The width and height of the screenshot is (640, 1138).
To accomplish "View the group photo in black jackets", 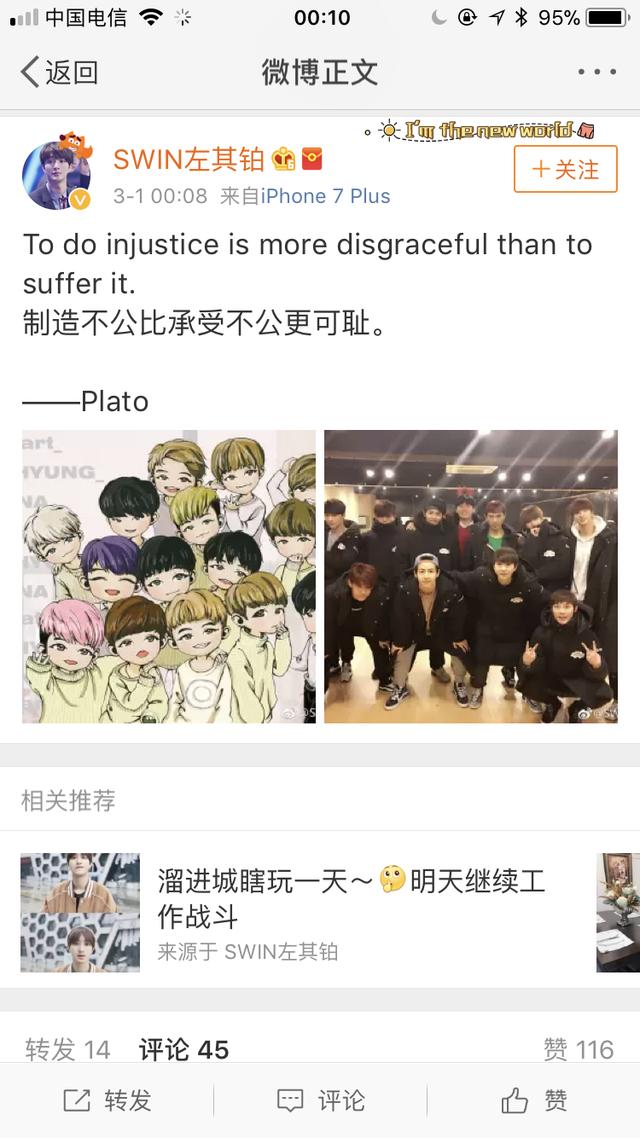I will 470,576.
